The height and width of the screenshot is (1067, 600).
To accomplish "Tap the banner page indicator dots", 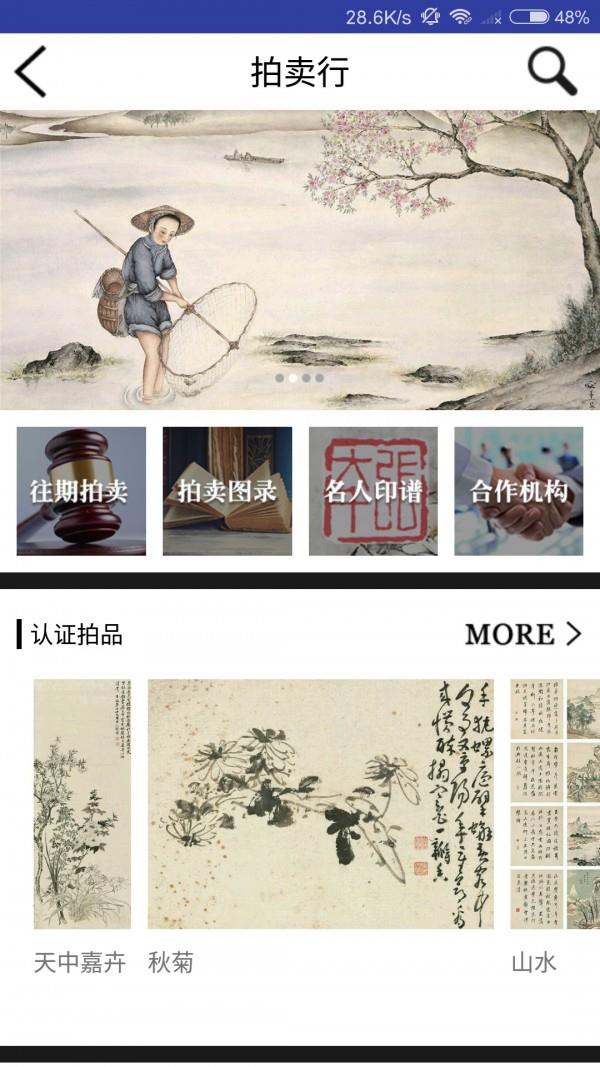I will (x=300, y=378).
